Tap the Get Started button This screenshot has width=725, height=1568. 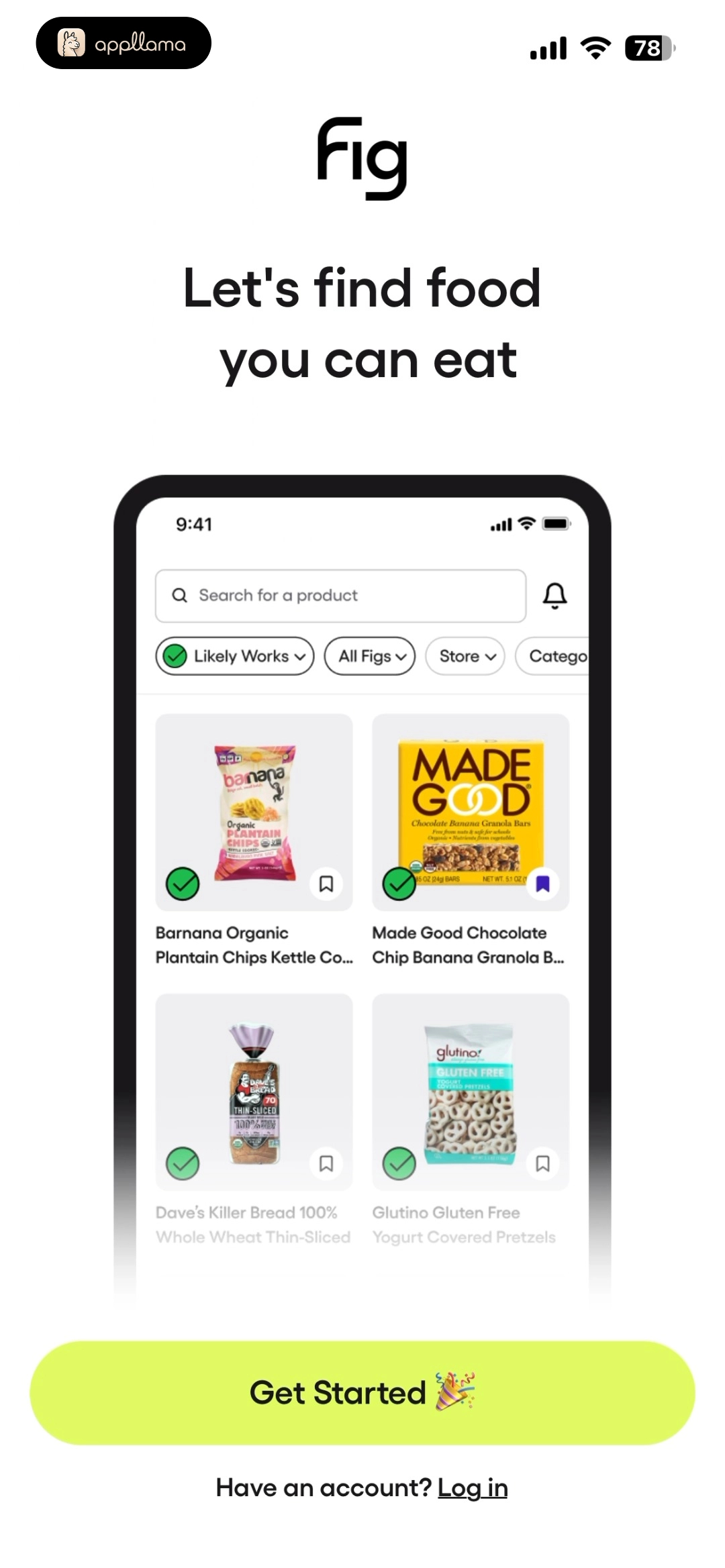click(x=362, y=1393)
